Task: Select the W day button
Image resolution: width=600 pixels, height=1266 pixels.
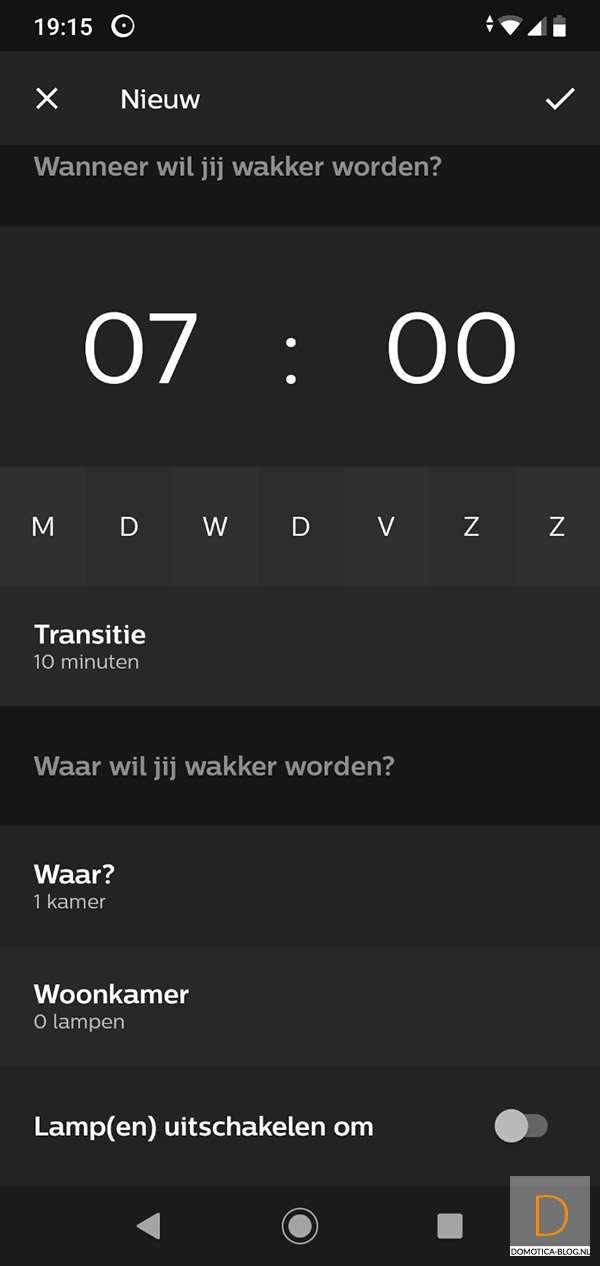Action: click(x=215, y=527)
